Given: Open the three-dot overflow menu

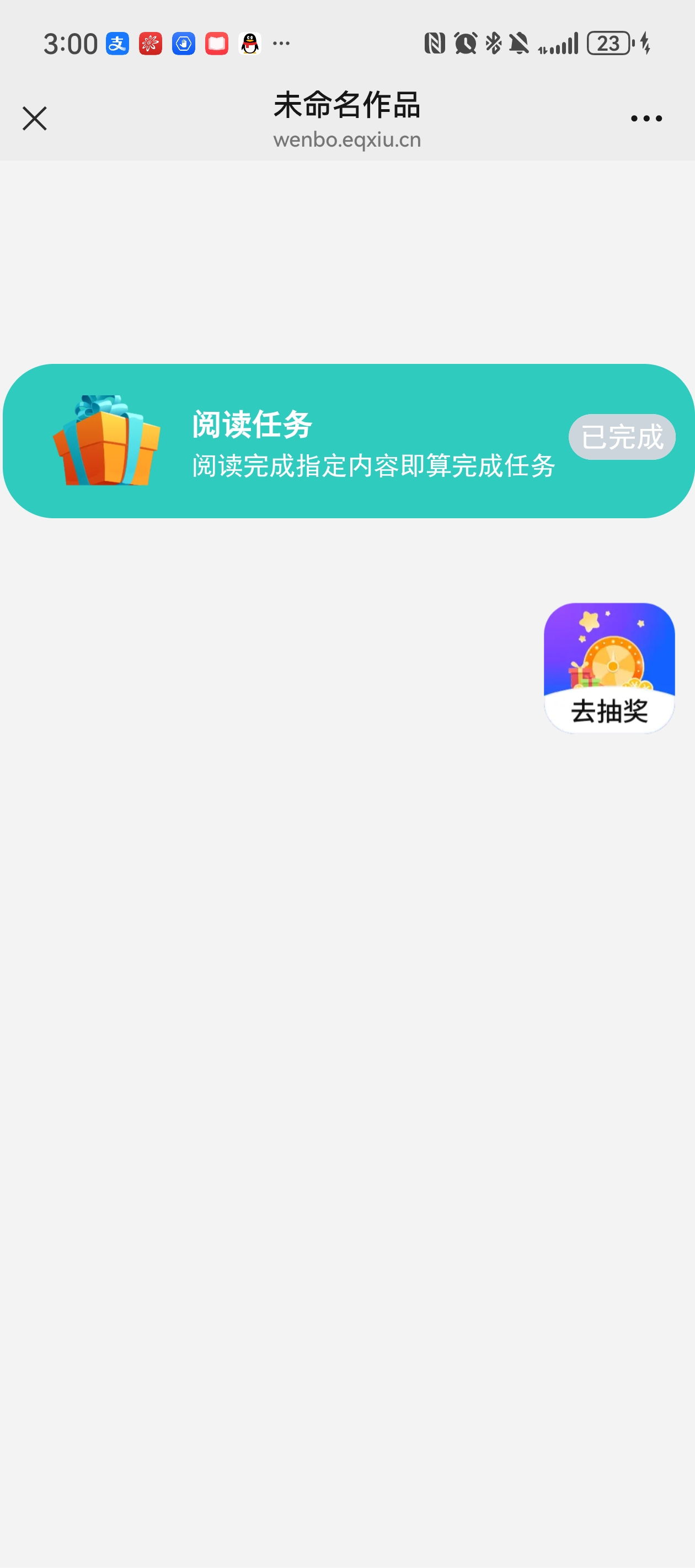Looking at the screenshot, I should point(646,119).
